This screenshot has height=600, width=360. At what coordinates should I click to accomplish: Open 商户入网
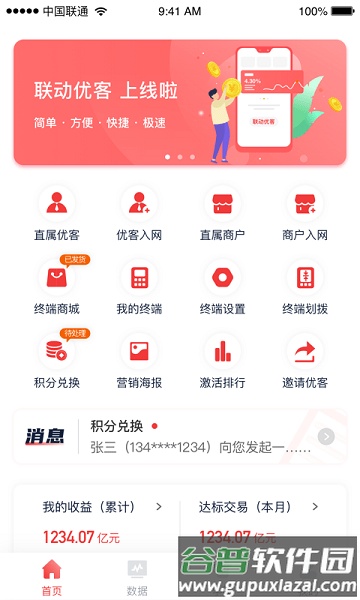[x=305, y=214]
